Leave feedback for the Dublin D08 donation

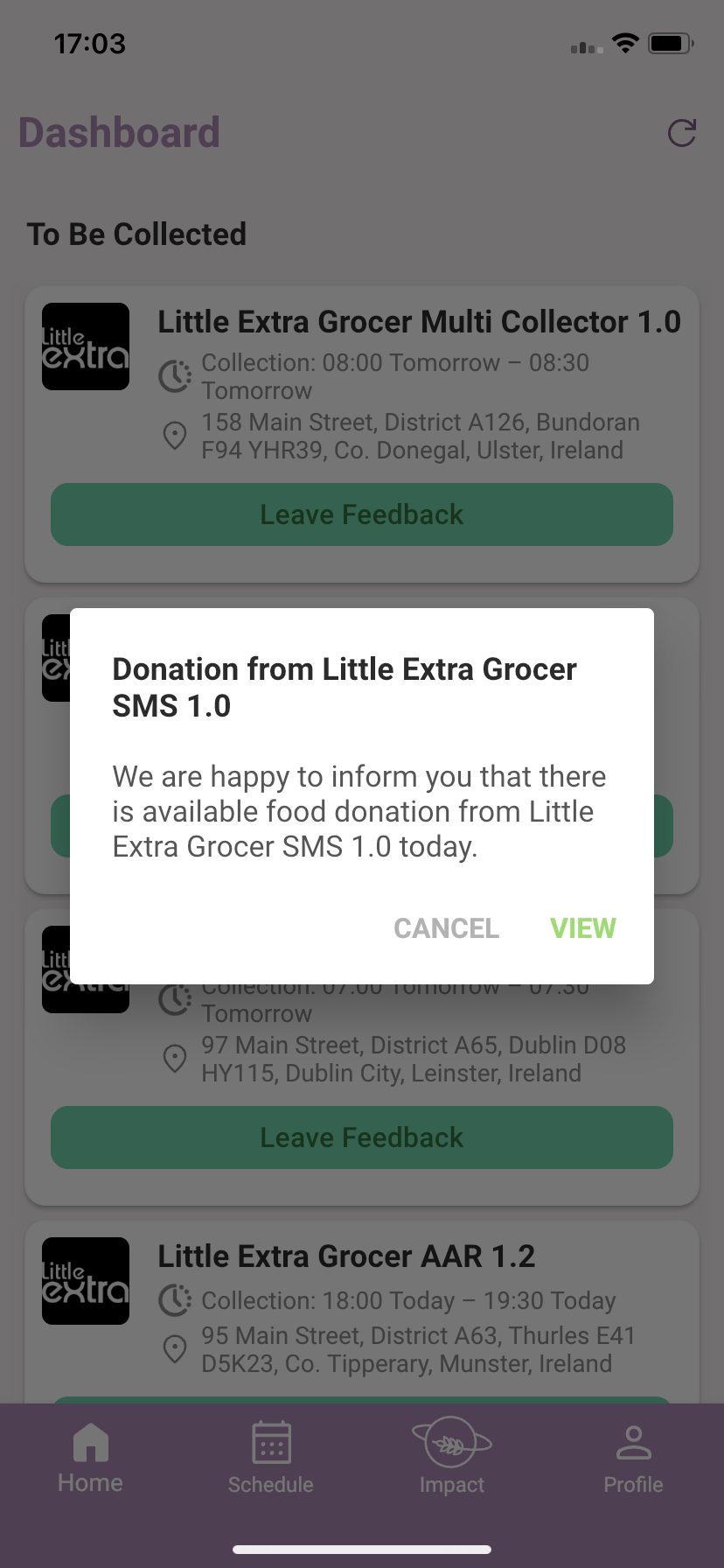(x=362, y=1137)
